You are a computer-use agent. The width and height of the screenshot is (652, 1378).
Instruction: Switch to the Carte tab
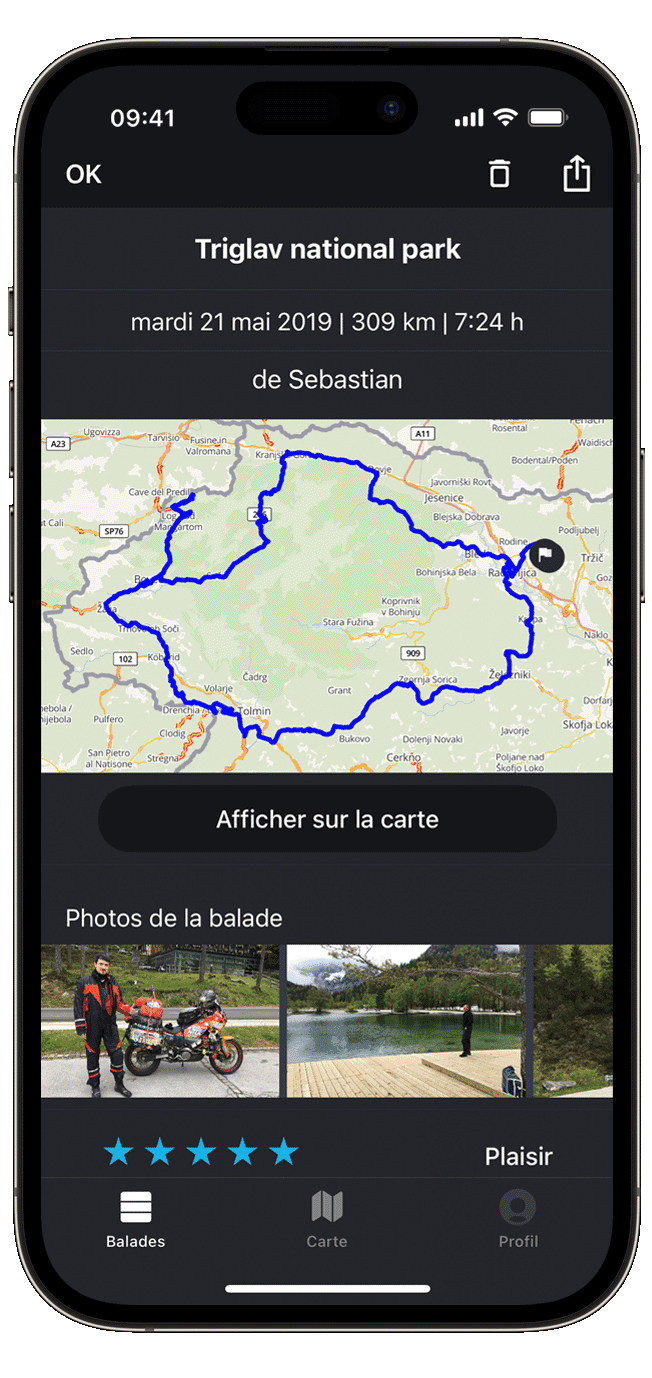[x=327, y=1220]
